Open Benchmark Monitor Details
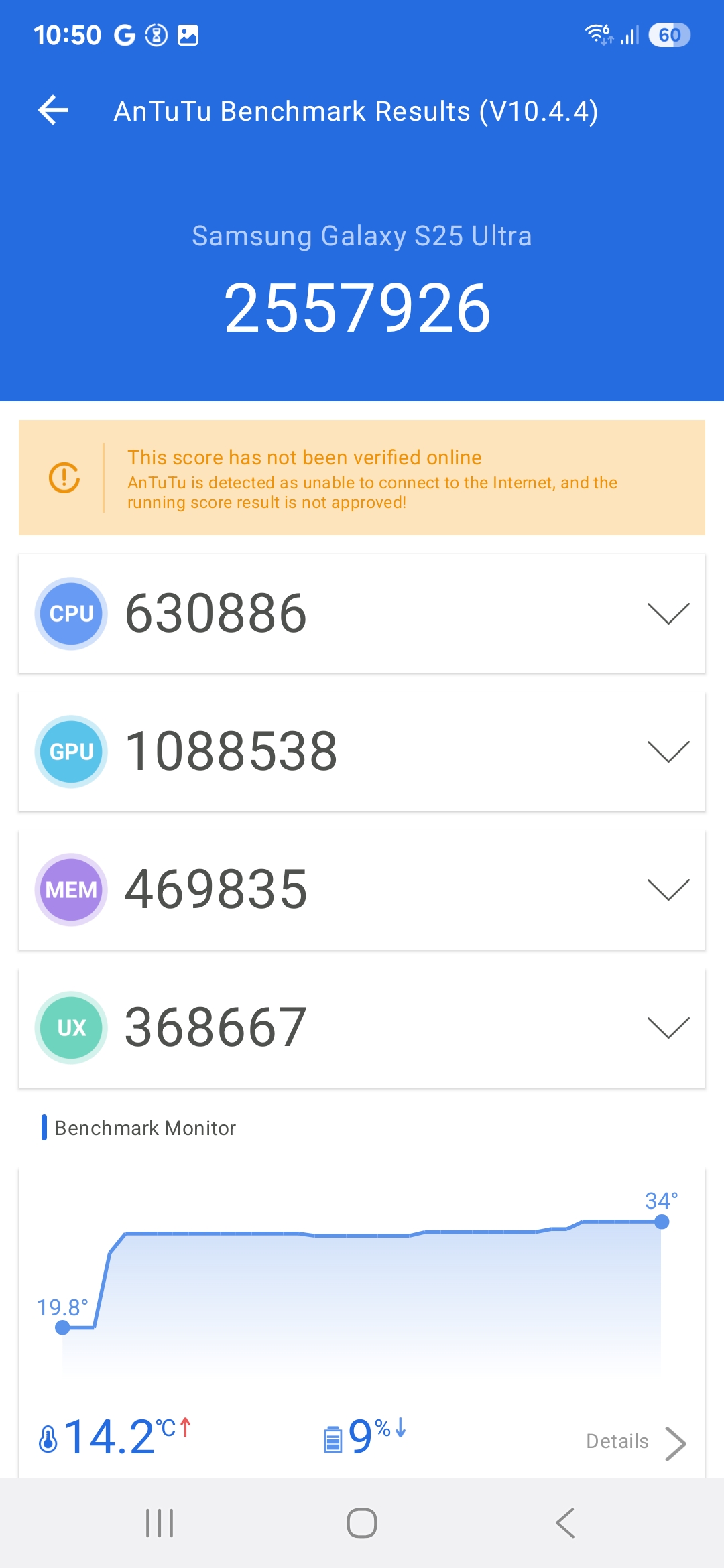This screenshot has width=724, height=1568. [636, 1442]
